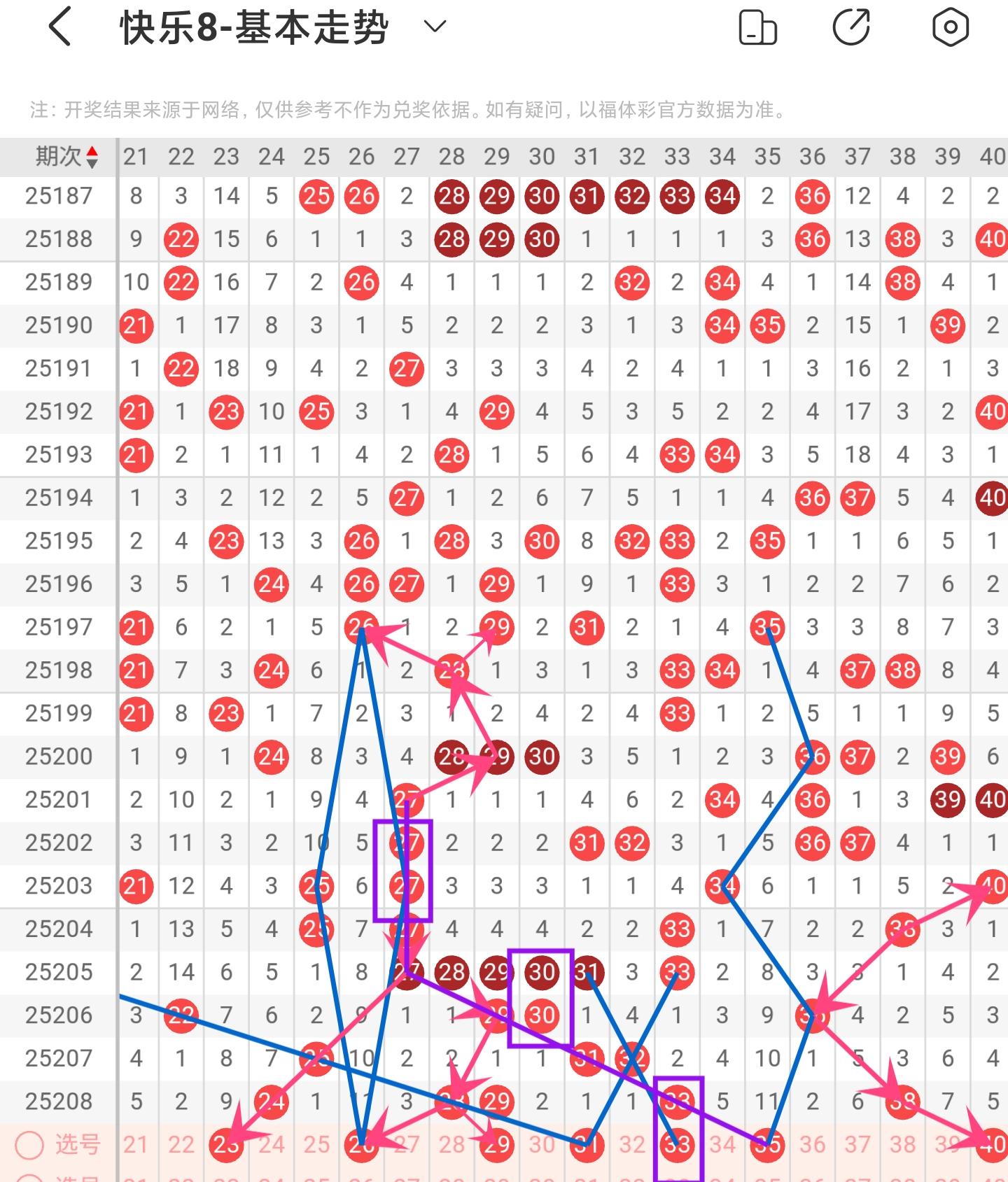Viewport: 1008px width, 1182px height.
Task: Pick number 22 in the 选号 row
Action: pos(181,1145)
